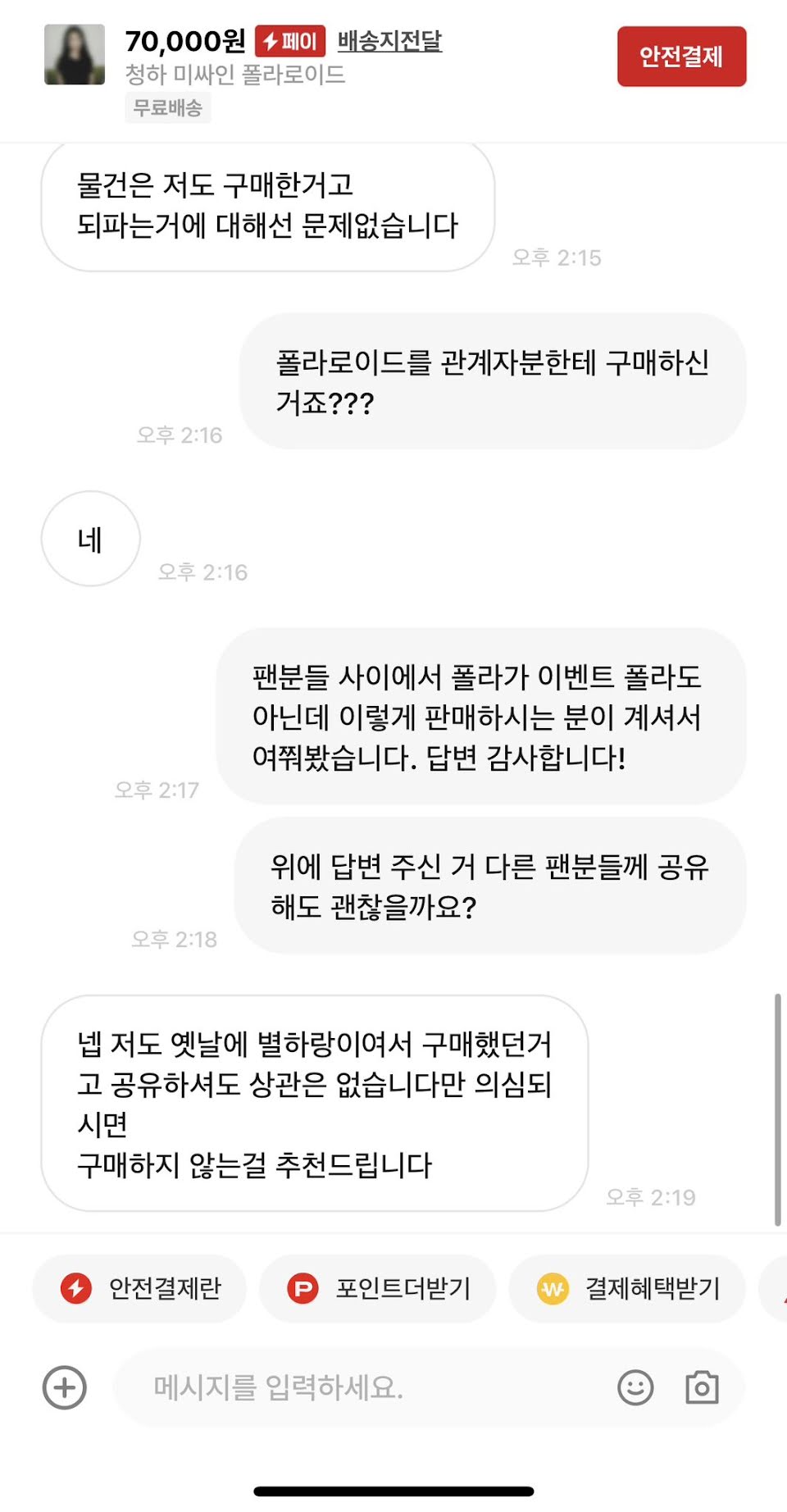Open the emoji picker
This screenshot has height=1512, width=787.
pos(635,1387)
